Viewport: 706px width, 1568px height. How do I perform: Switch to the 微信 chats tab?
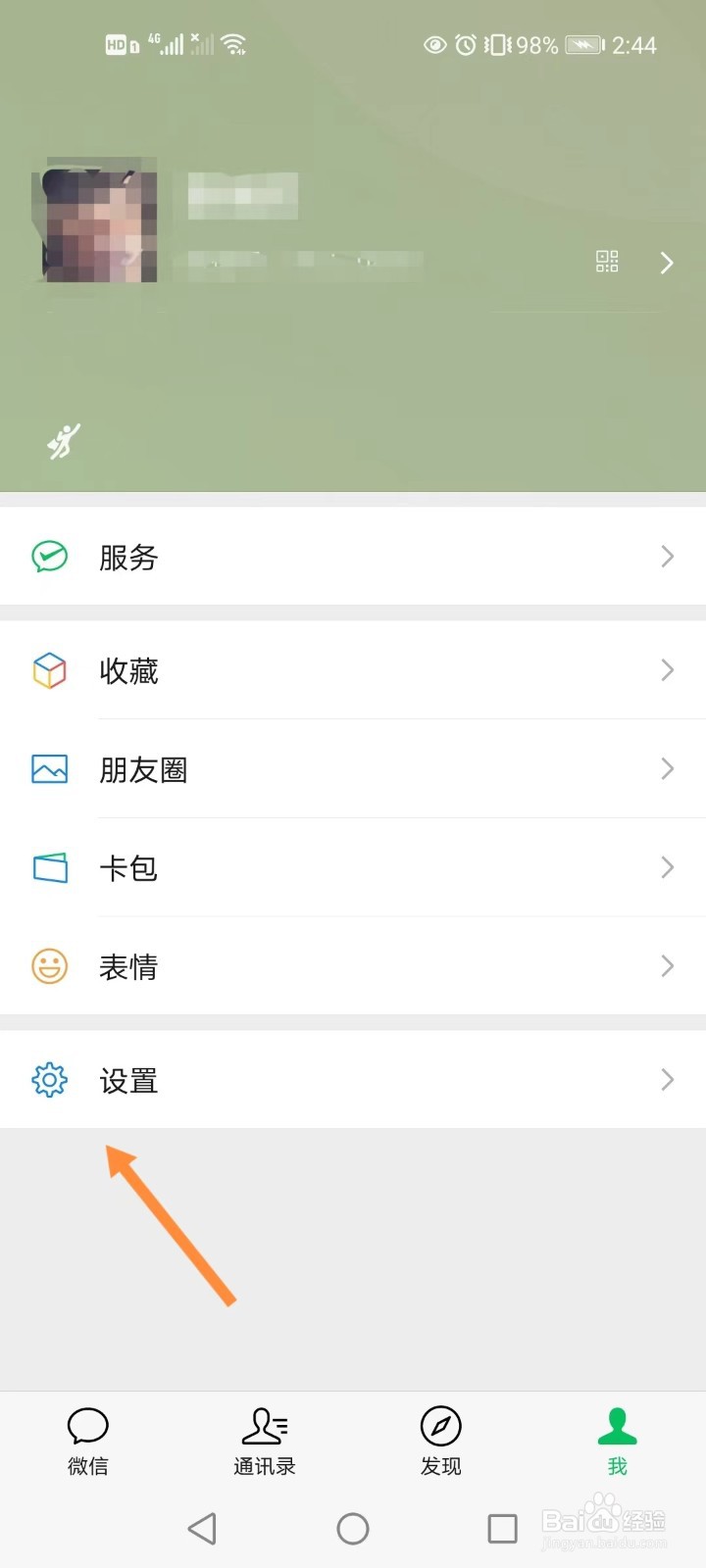pos(87,1441)
